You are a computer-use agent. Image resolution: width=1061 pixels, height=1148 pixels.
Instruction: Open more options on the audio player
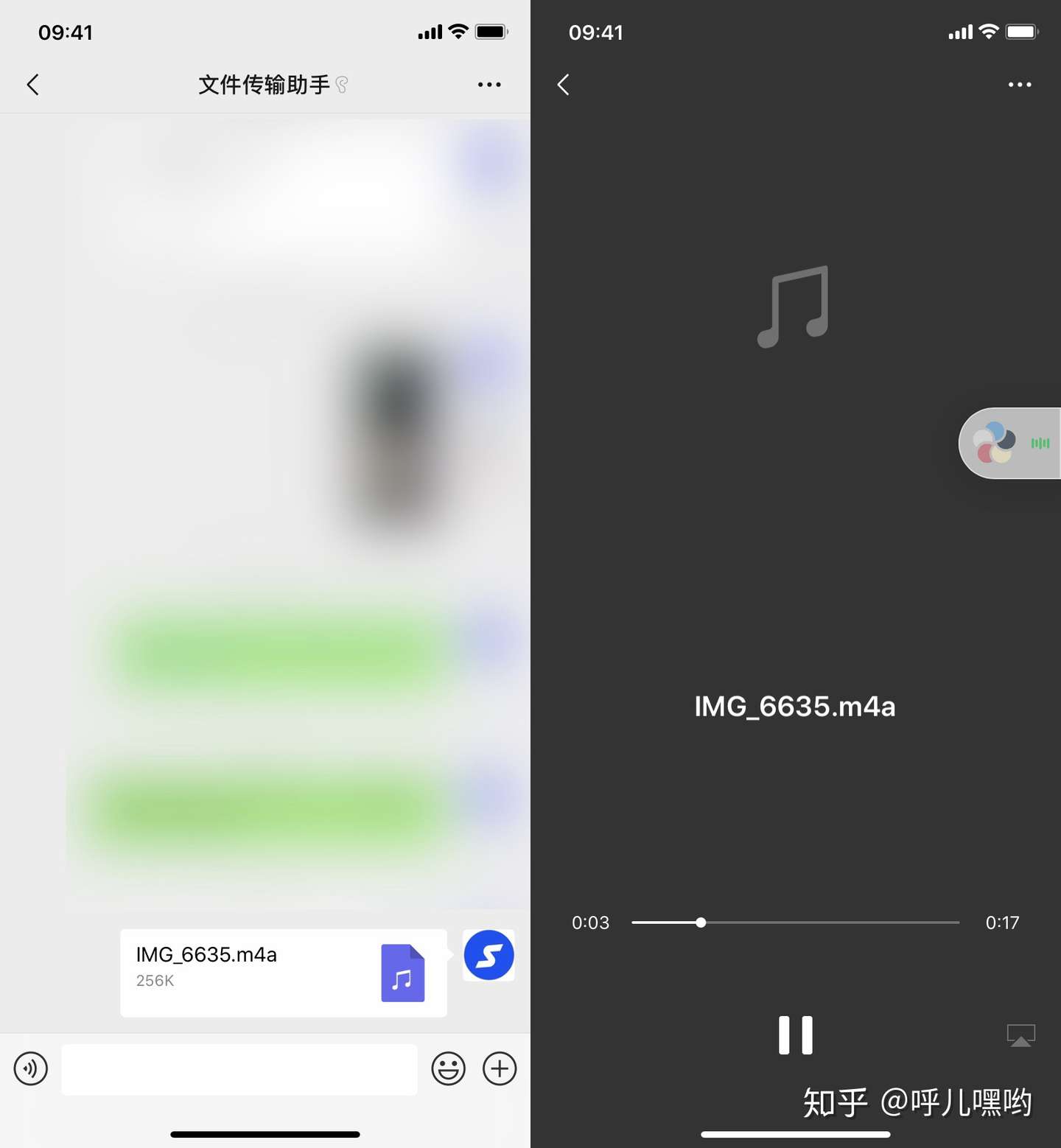[x=1020, y=85]
